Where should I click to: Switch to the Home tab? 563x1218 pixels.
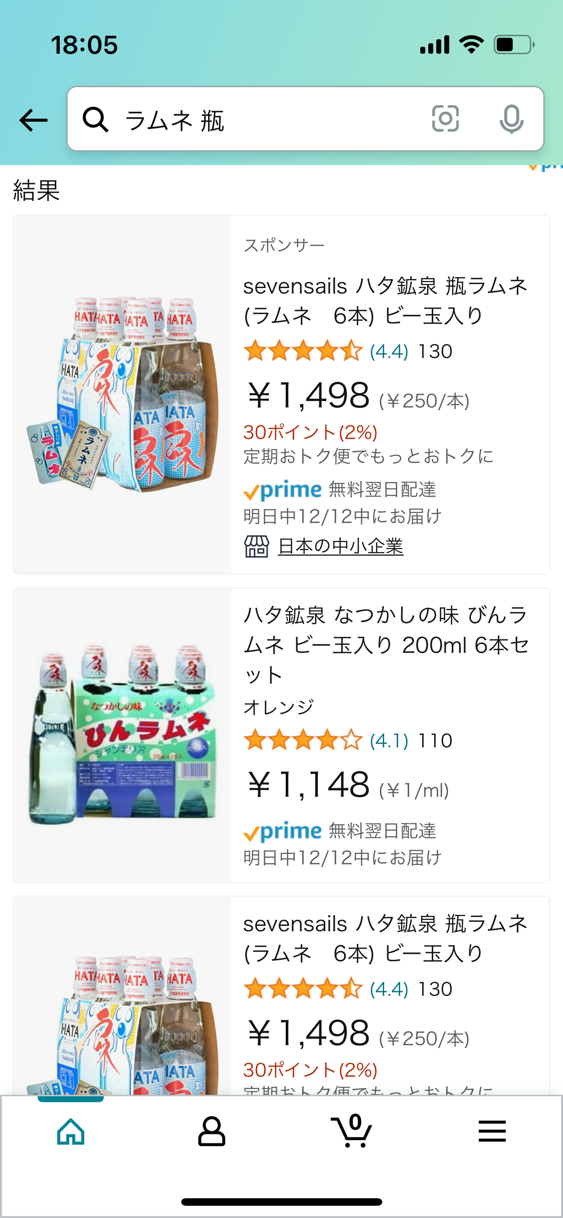tap(70, 1131)
